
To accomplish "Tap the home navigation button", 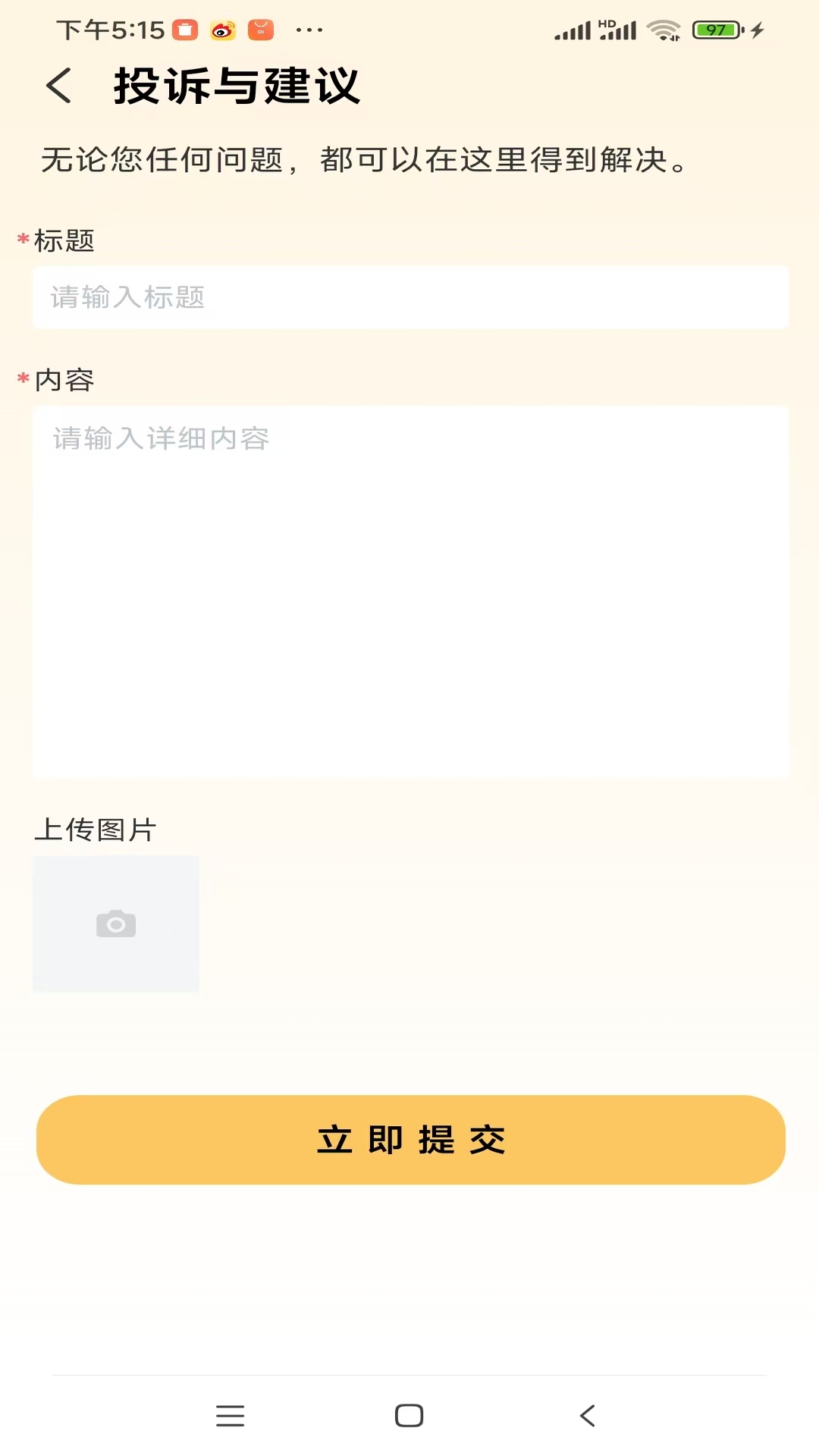I will tap(409, 1414).
